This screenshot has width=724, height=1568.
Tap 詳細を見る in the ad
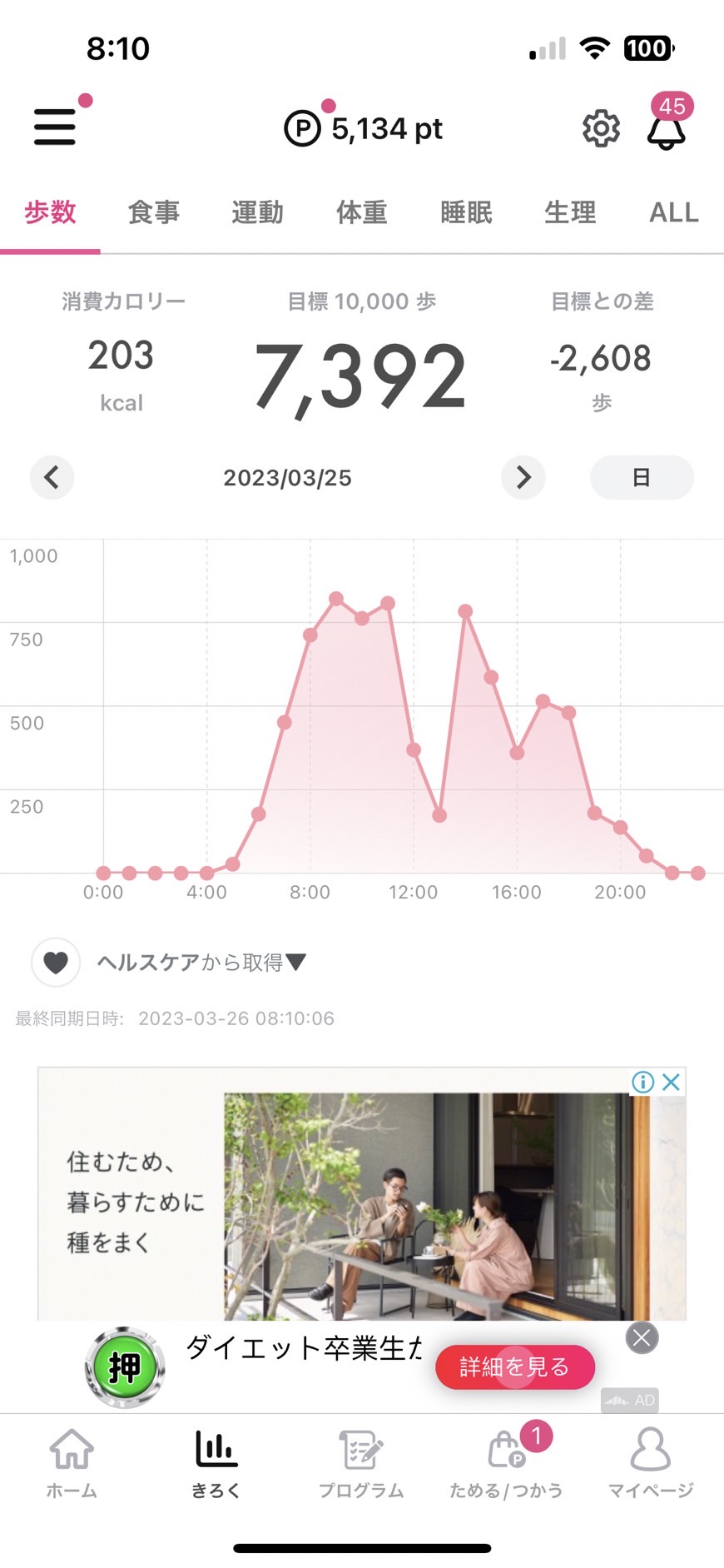pyautogui.click(x=515, y=1366)
